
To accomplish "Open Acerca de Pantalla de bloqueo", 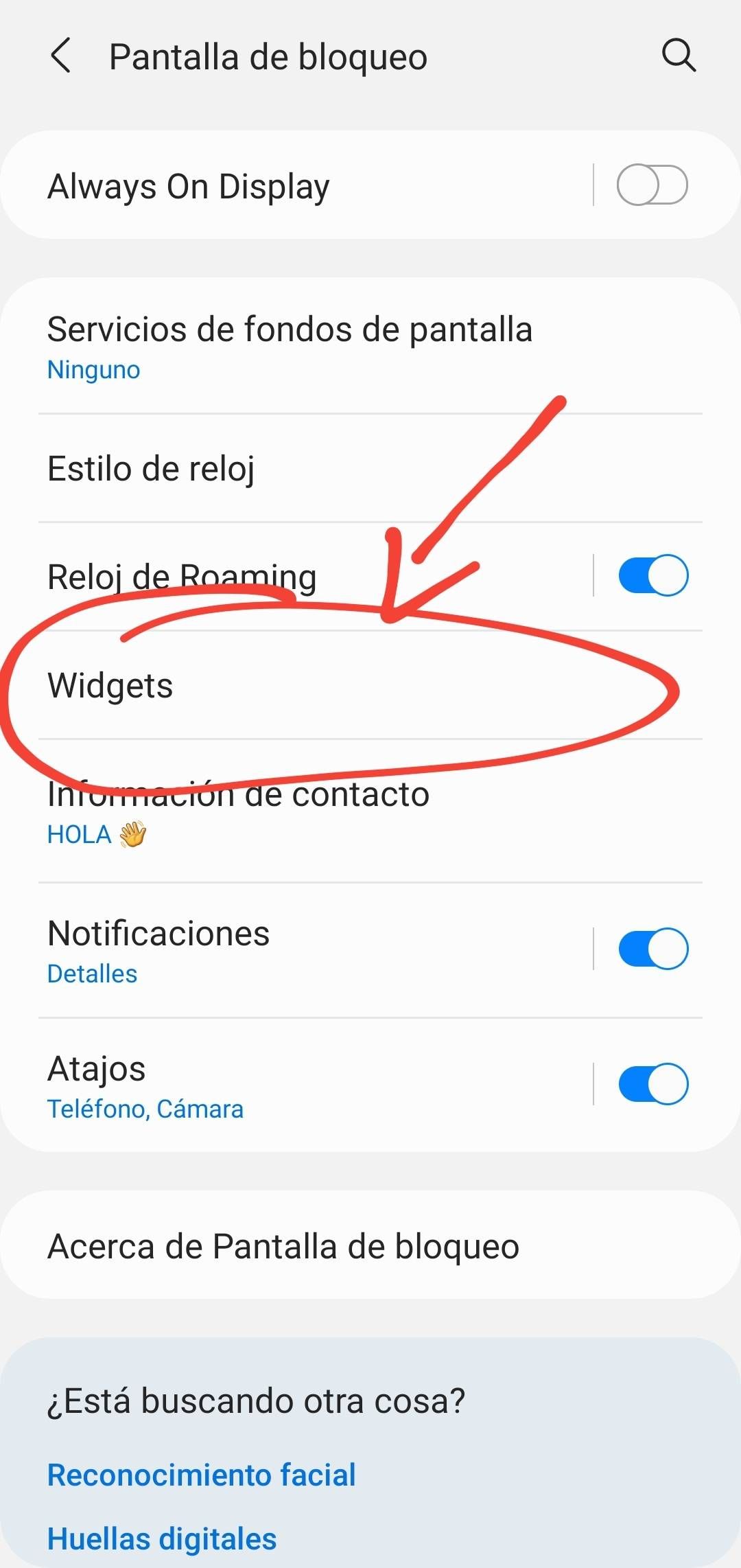I will coord(283,1246).
